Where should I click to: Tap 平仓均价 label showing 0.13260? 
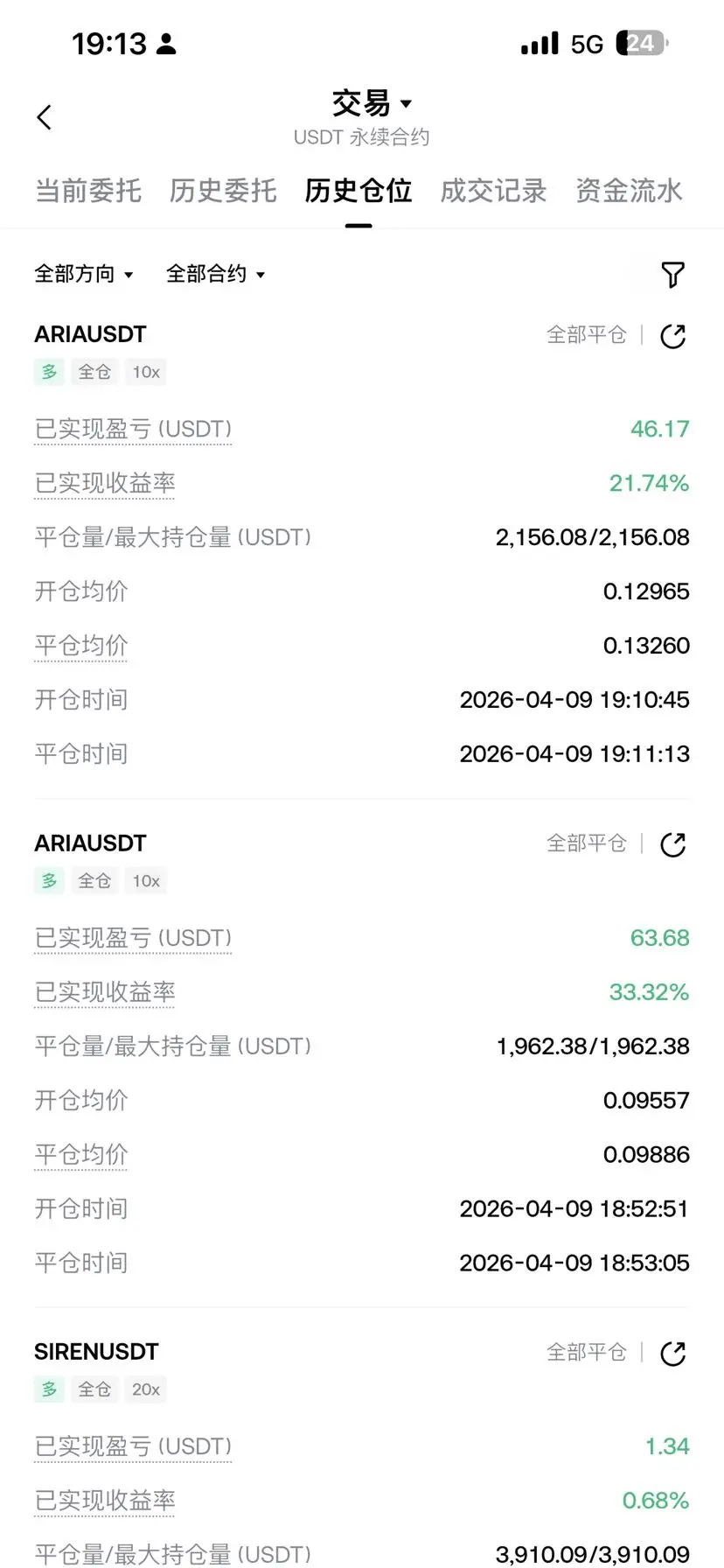click(81, 646)
